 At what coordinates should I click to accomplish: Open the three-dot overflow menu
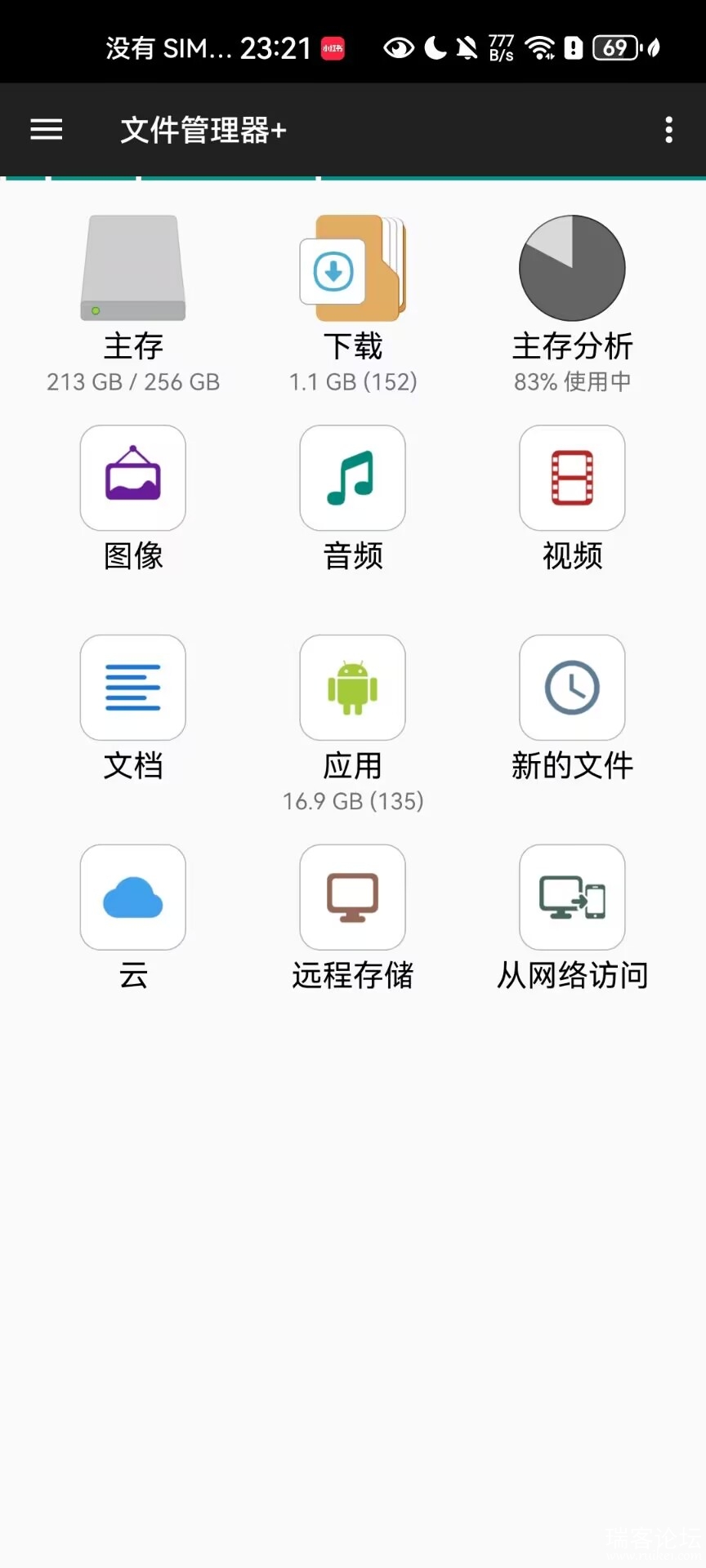point(668,130)
